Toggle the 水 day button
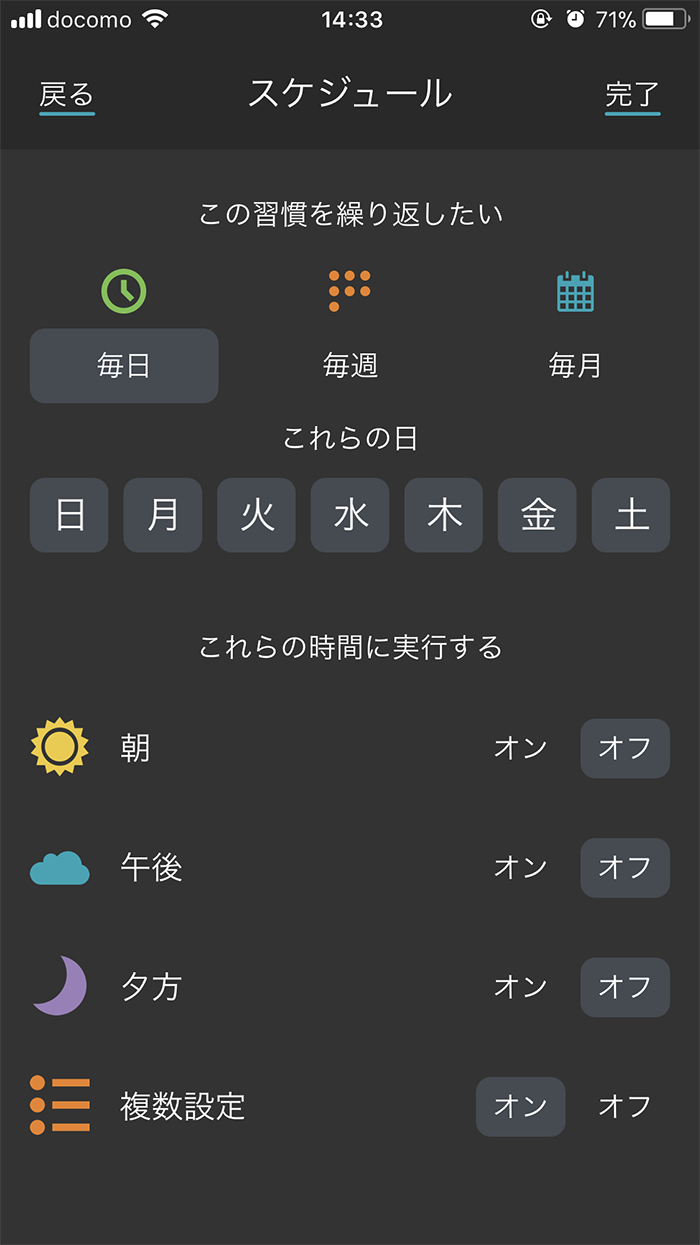Image resolution: width=700 pixels, height=1245 pixels. (350, 515)
